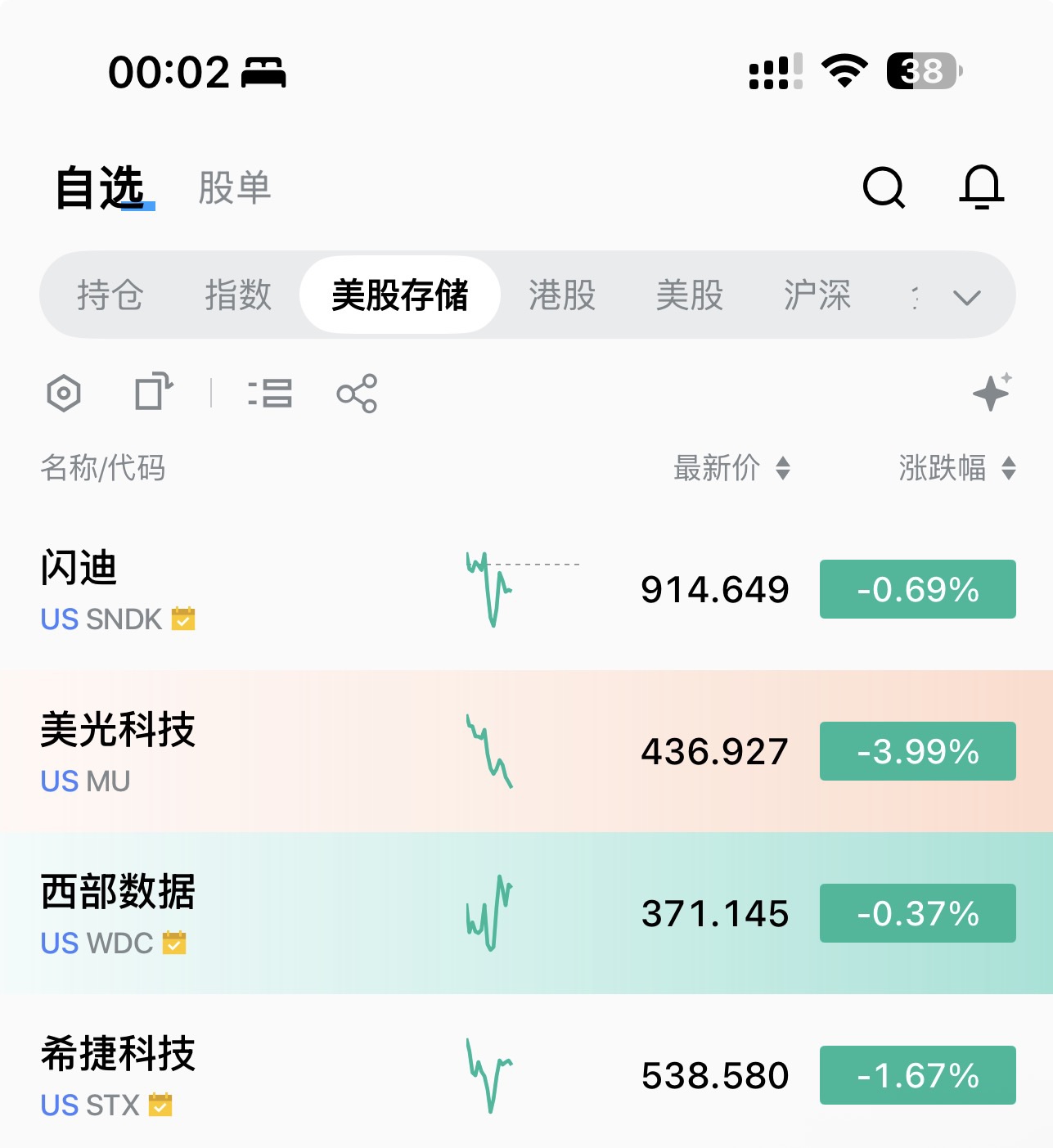The width and height of the screenshot is (1053, 1148).
Task: Open the notifications bell
Action: click(x=981, y=187)
